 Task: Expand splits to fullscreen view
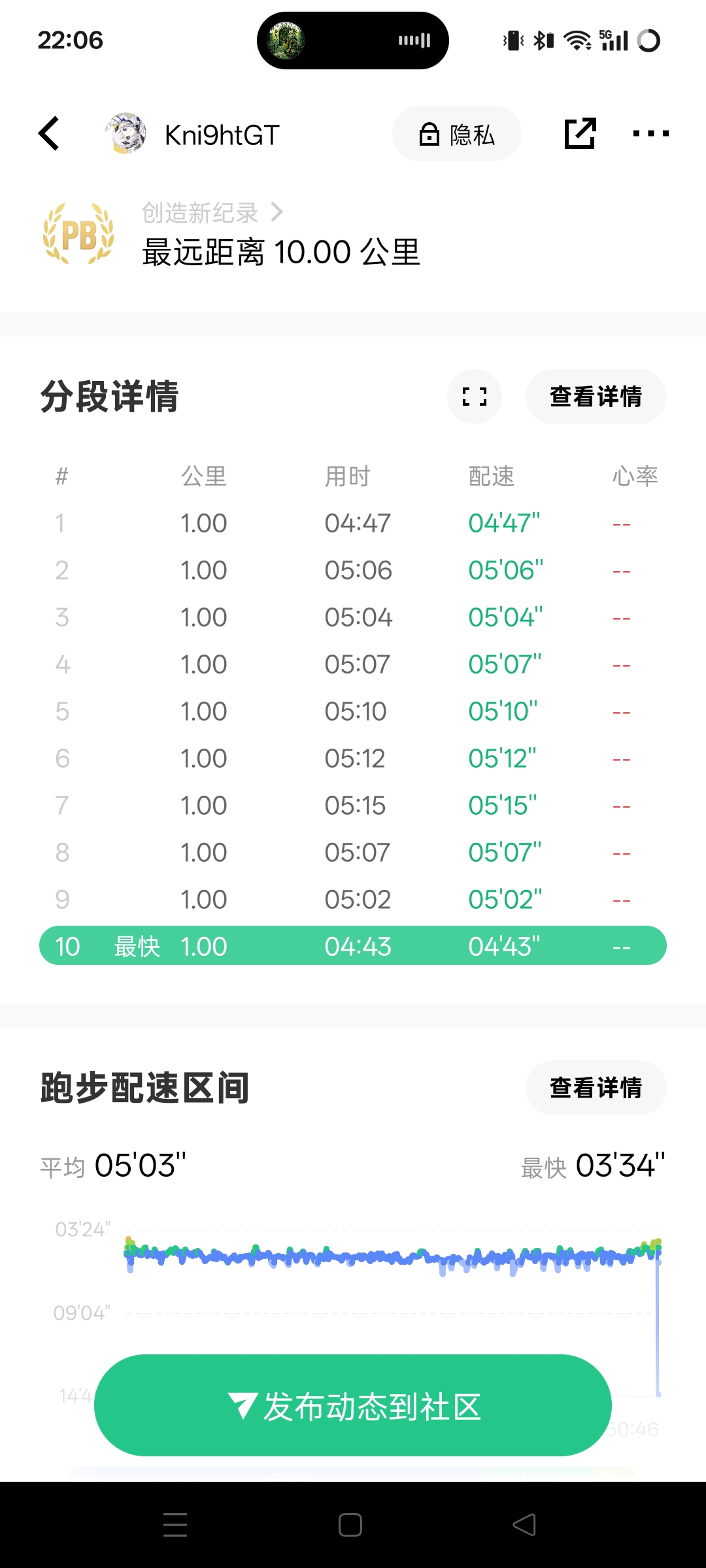point(475,397)
